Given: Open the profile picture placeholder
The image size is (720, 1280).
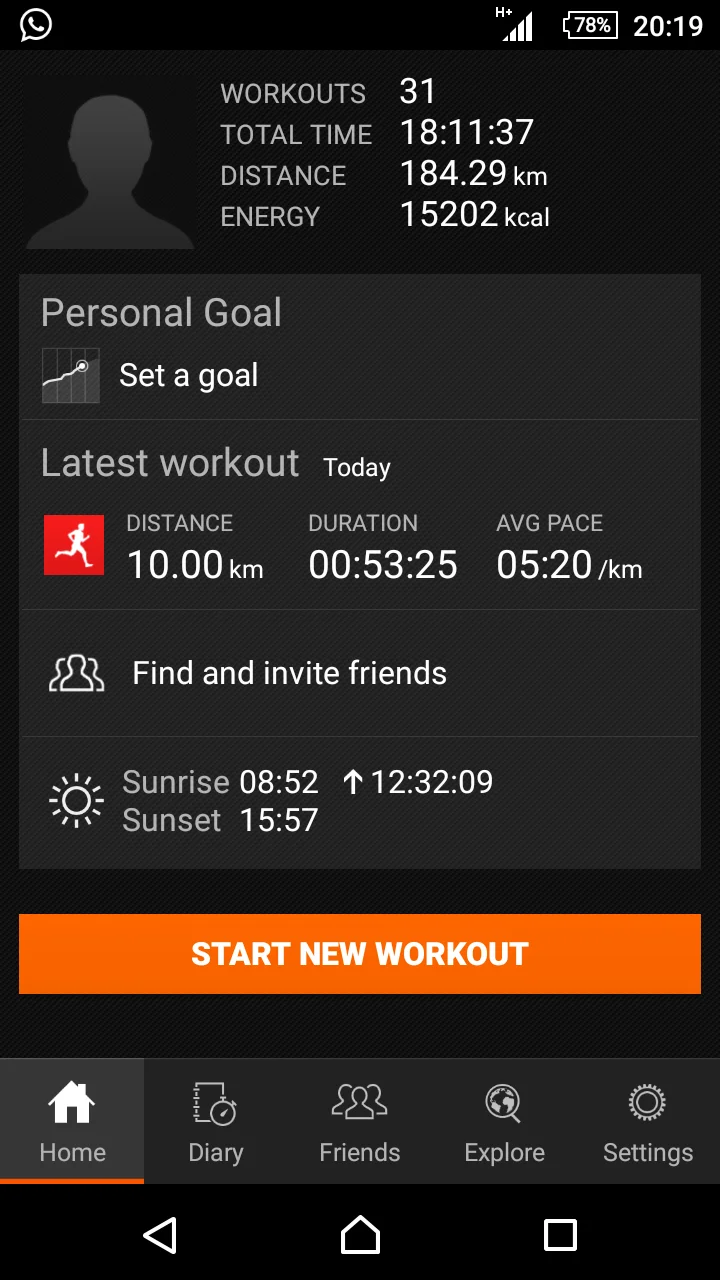Looking at the screenshot, I should [110, 162].
